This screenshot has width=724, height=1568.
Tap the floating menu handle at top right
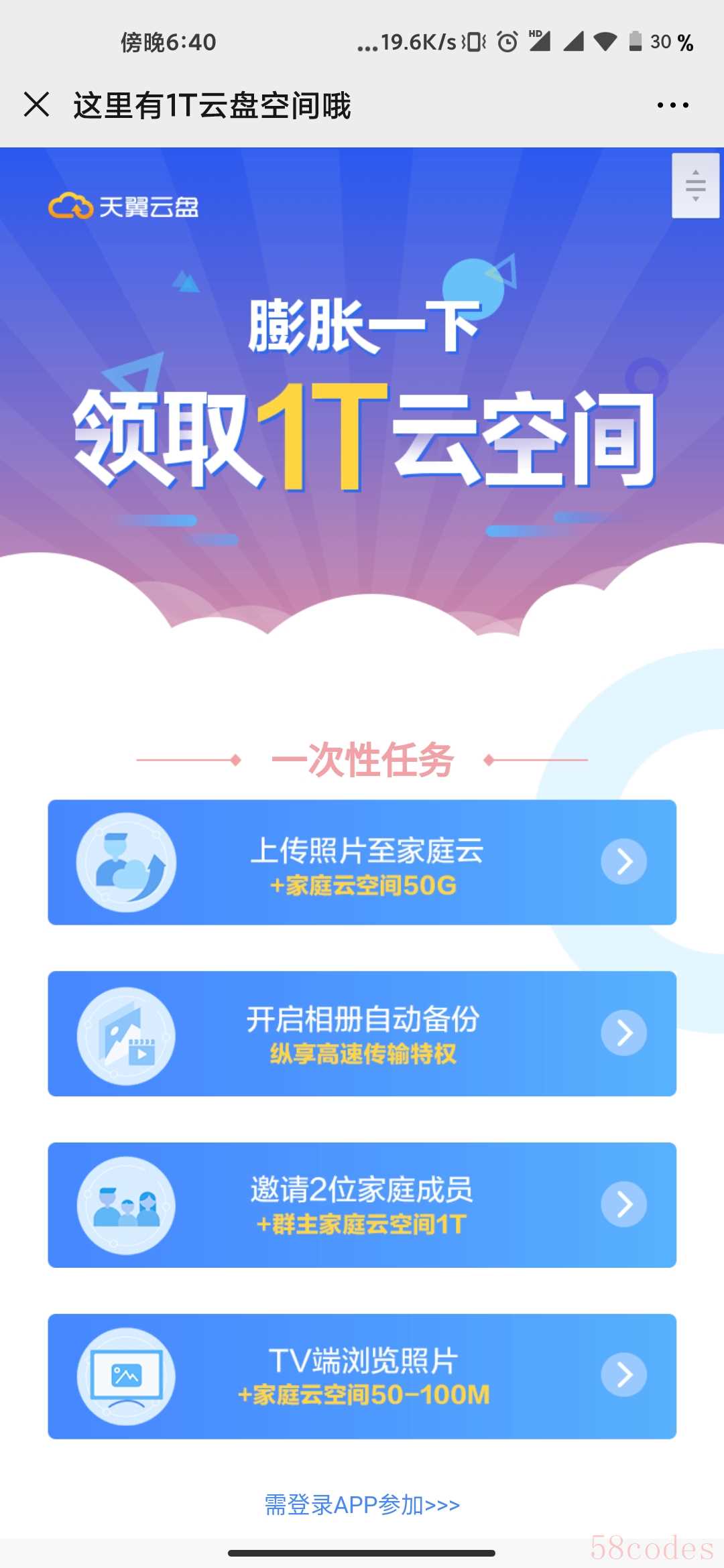tap(695, 186)
